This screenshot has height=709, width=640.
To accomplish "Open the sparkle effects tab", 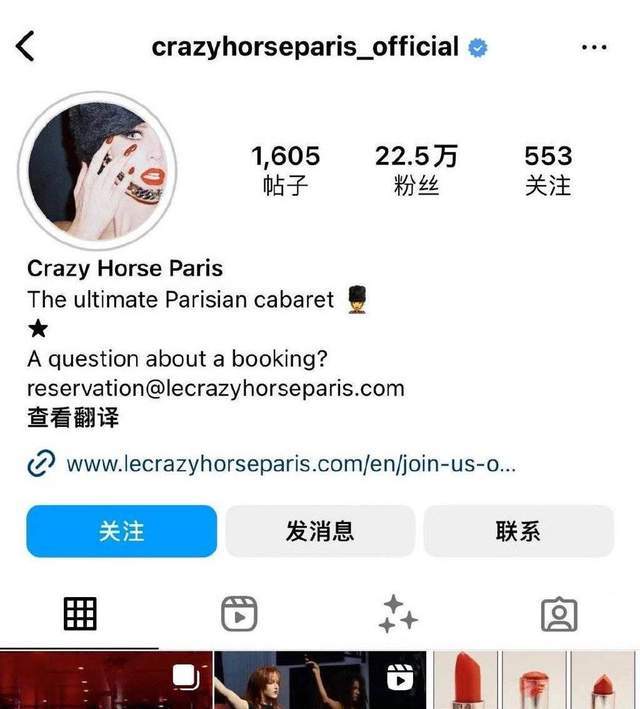I will (x=397, y=614).
